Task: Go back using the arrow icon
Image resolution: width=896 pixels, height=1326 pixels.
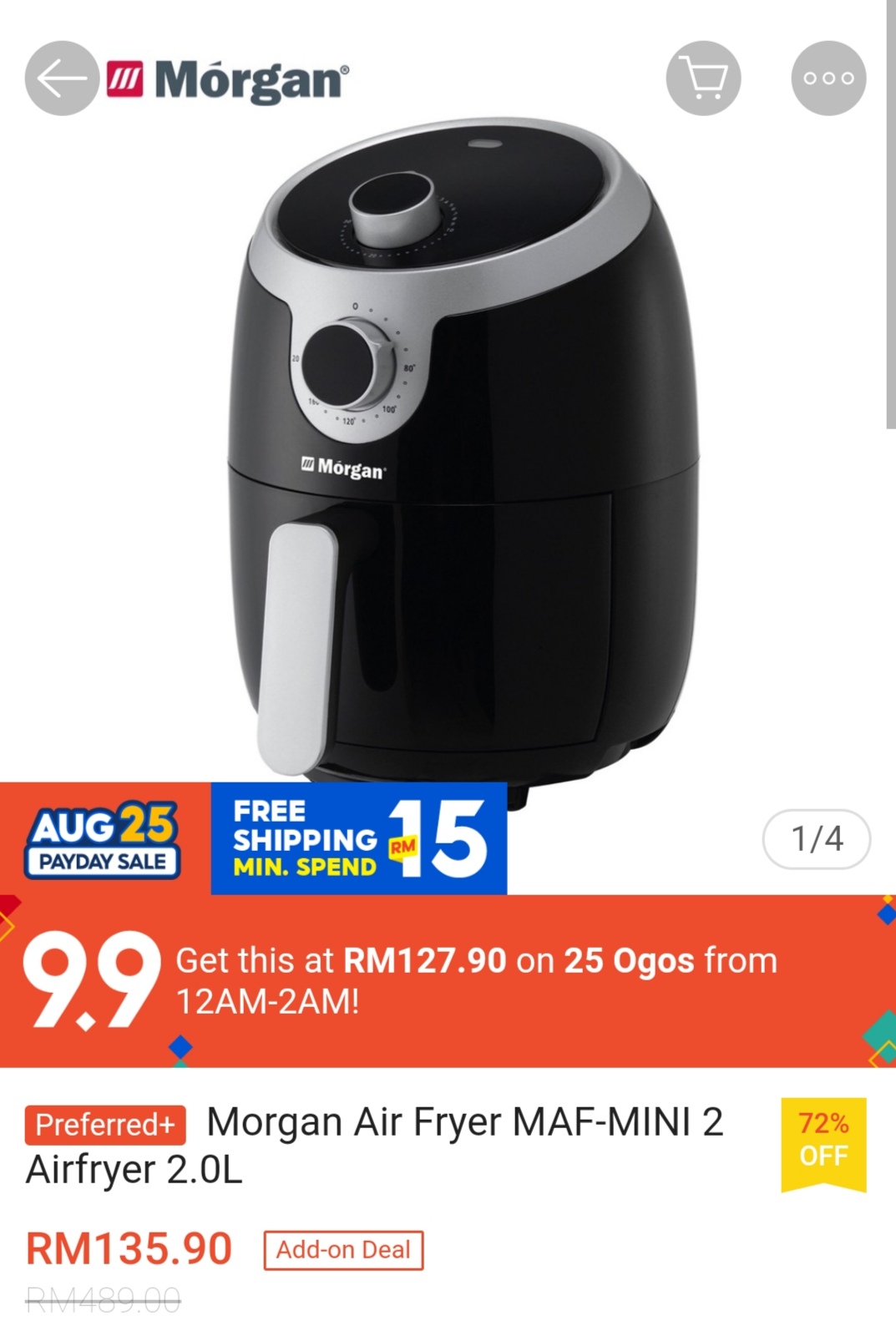Action: pos(62,78)
